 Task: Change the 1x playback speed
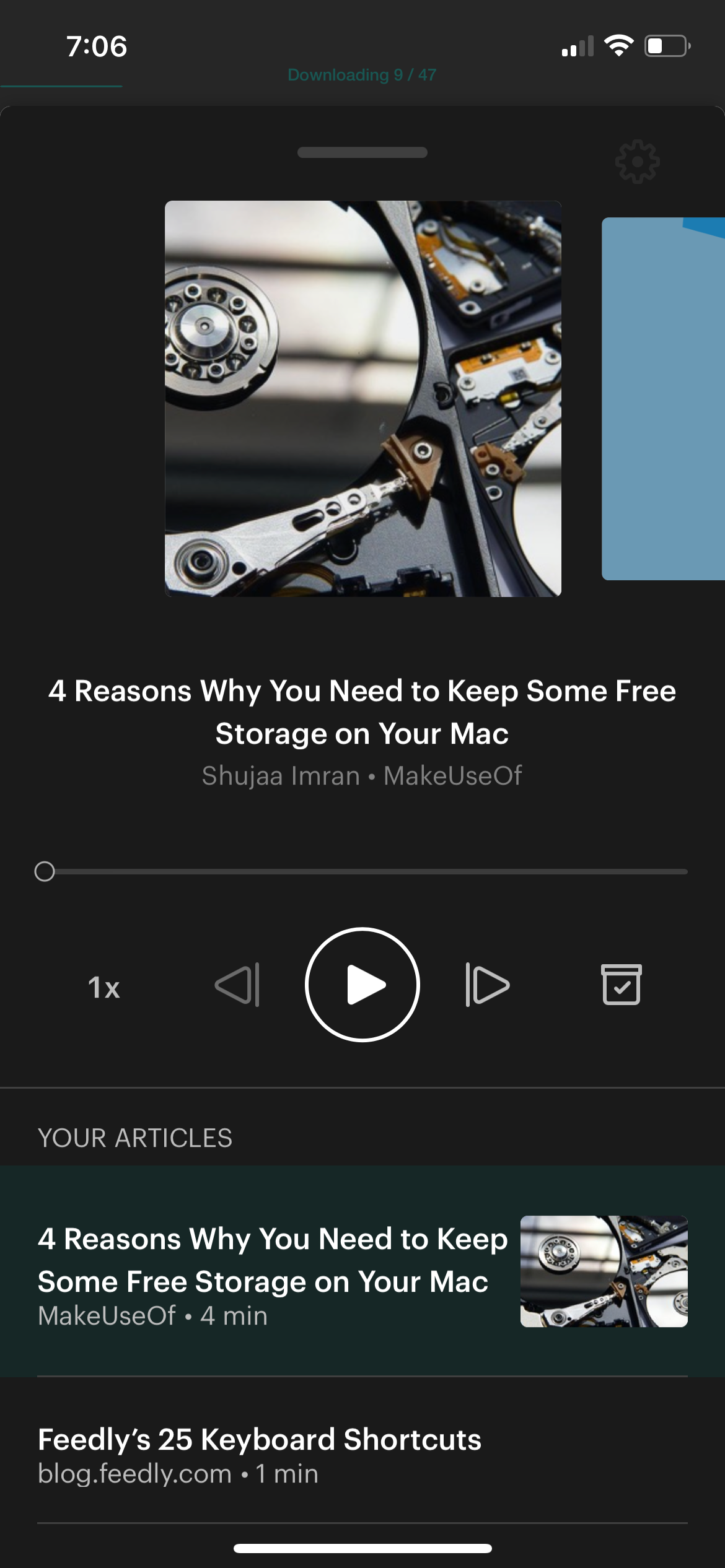(x=103, y=987)
